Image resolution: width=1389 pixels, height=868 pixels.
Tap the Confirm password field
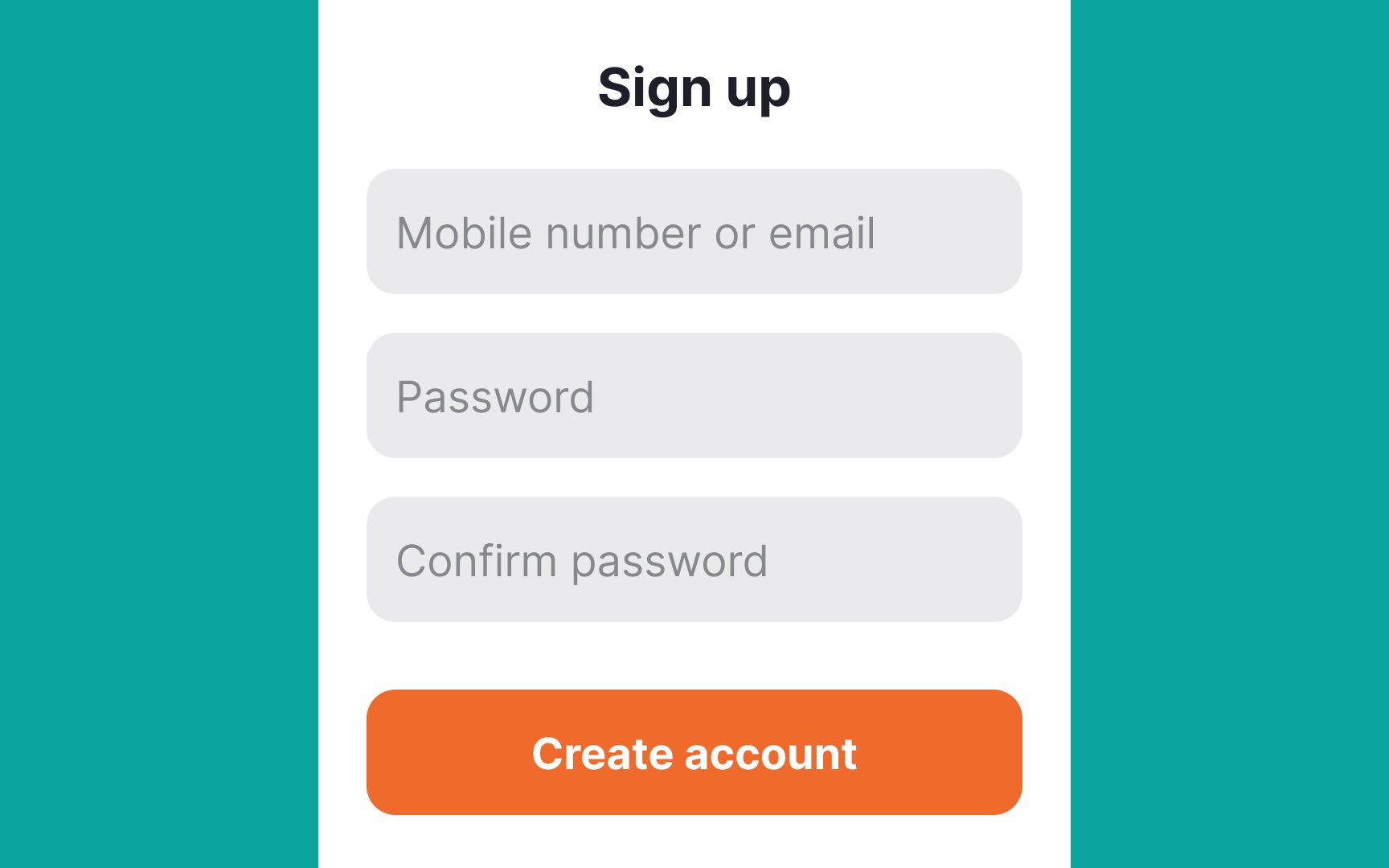(694, 559)
